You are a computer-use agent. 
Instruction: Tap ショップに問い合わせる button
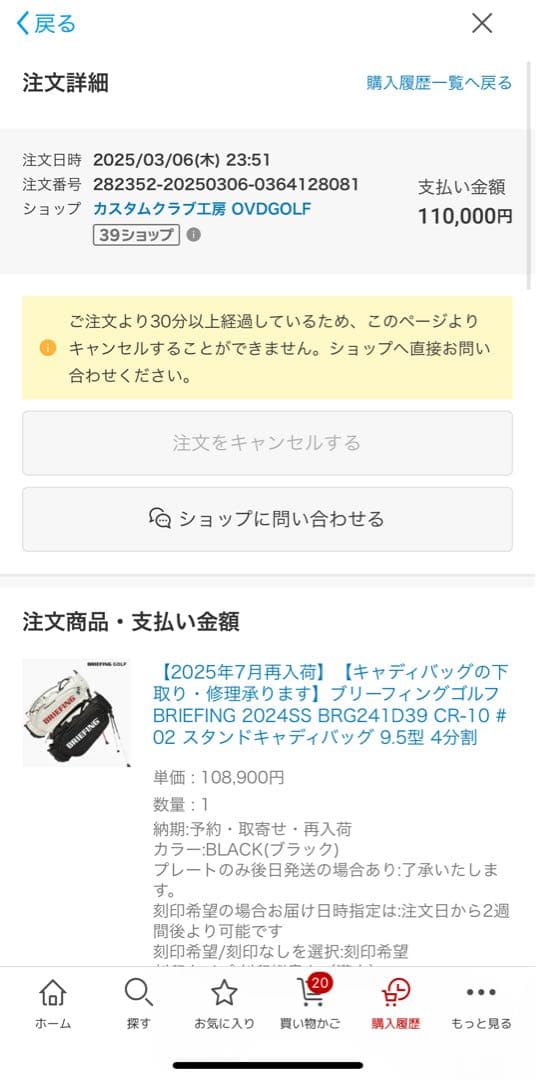[267, 519]
